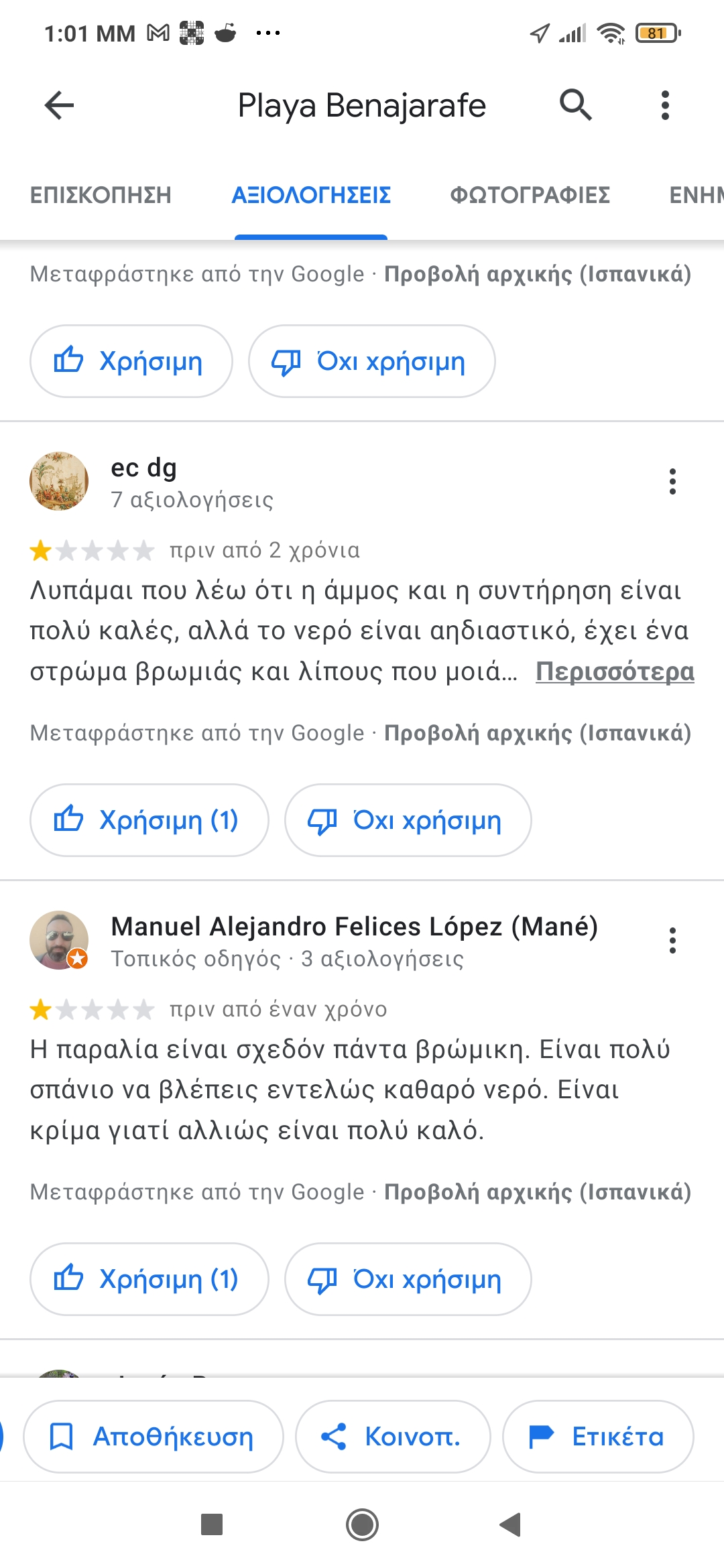Viewport: 724px width, 1568px height.
Task: Switch to the ΕΠΙΣΚΟΠΗΣΗ tab
Action: [101, 195]
